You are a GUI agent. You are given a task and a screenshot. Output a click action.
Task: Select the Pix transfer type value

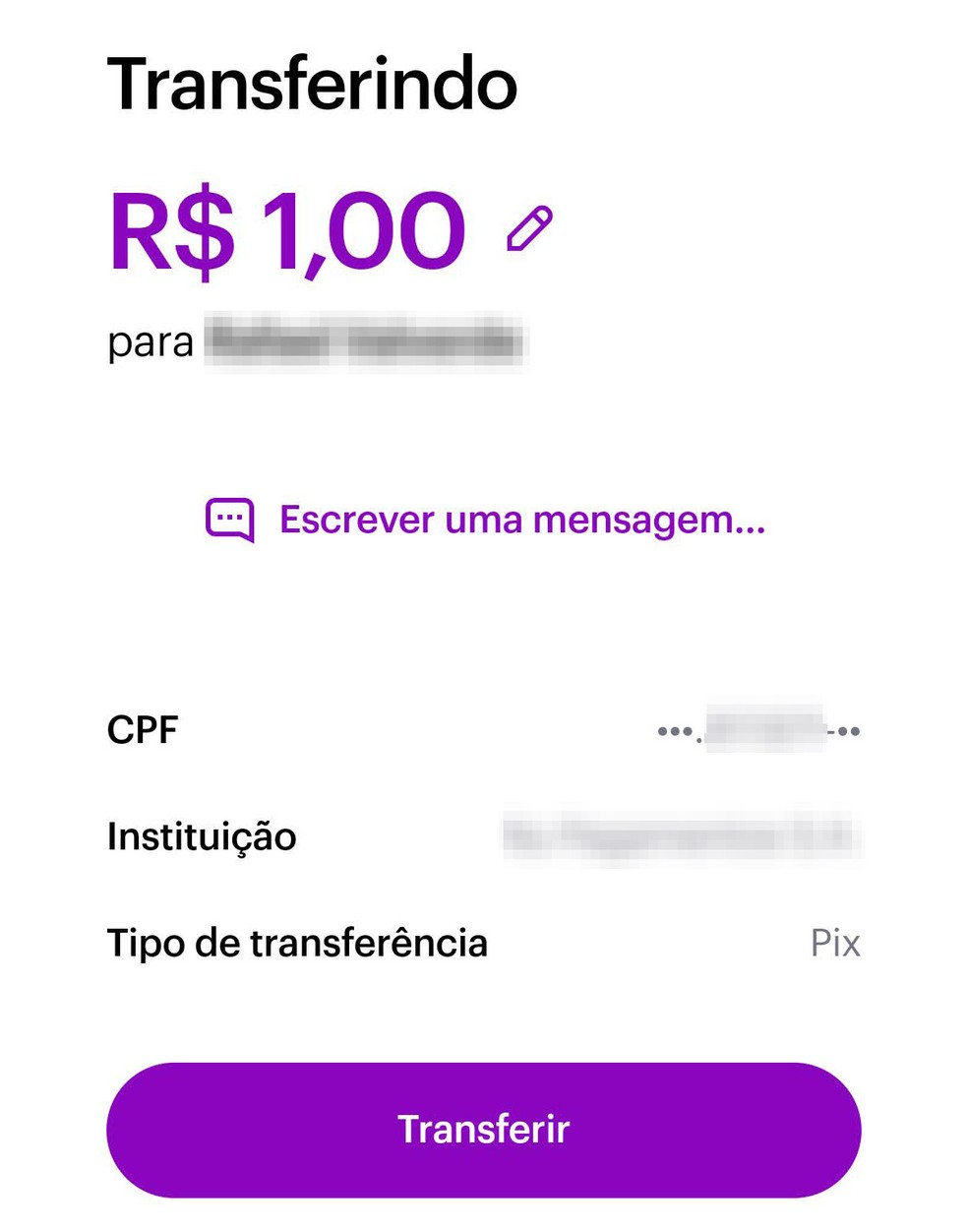coord(835,943)
